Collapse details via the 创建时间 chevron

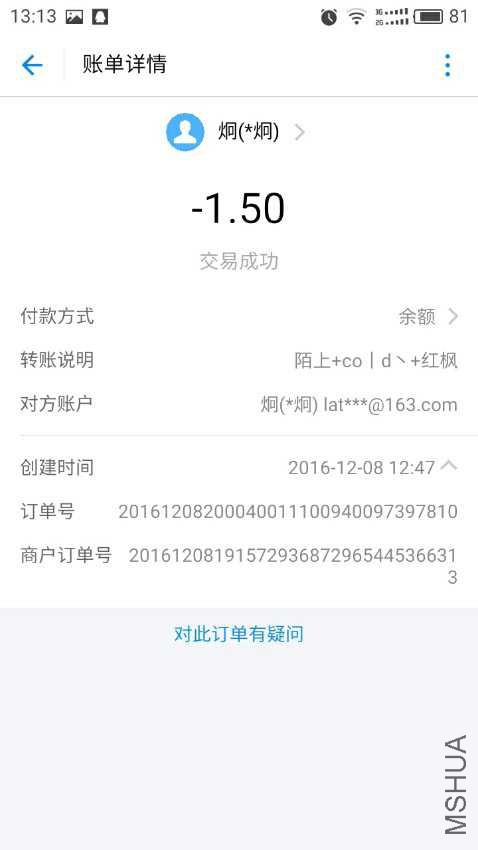[x=449, y=465]
